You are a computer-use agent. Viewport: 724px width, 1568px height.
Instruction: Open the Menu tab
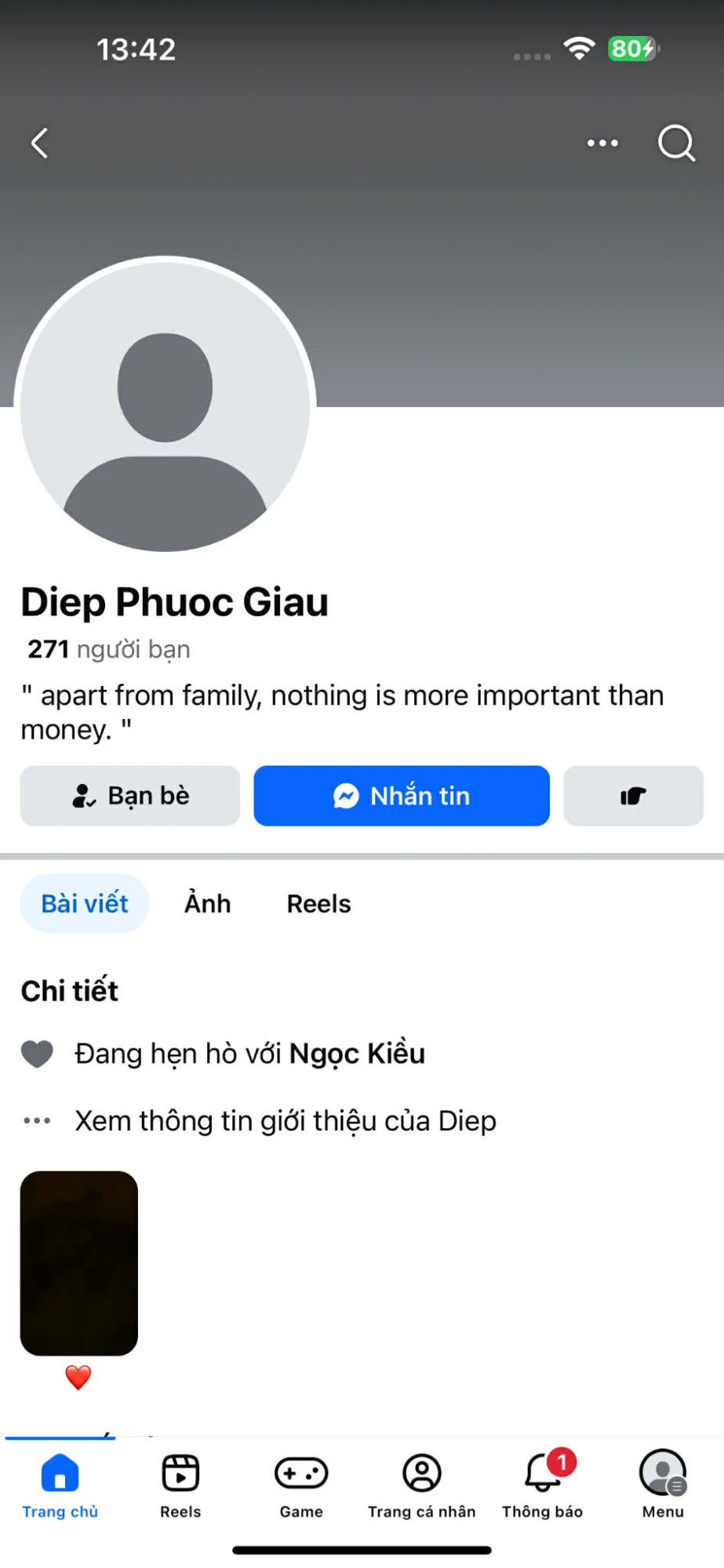[663, 1486]
